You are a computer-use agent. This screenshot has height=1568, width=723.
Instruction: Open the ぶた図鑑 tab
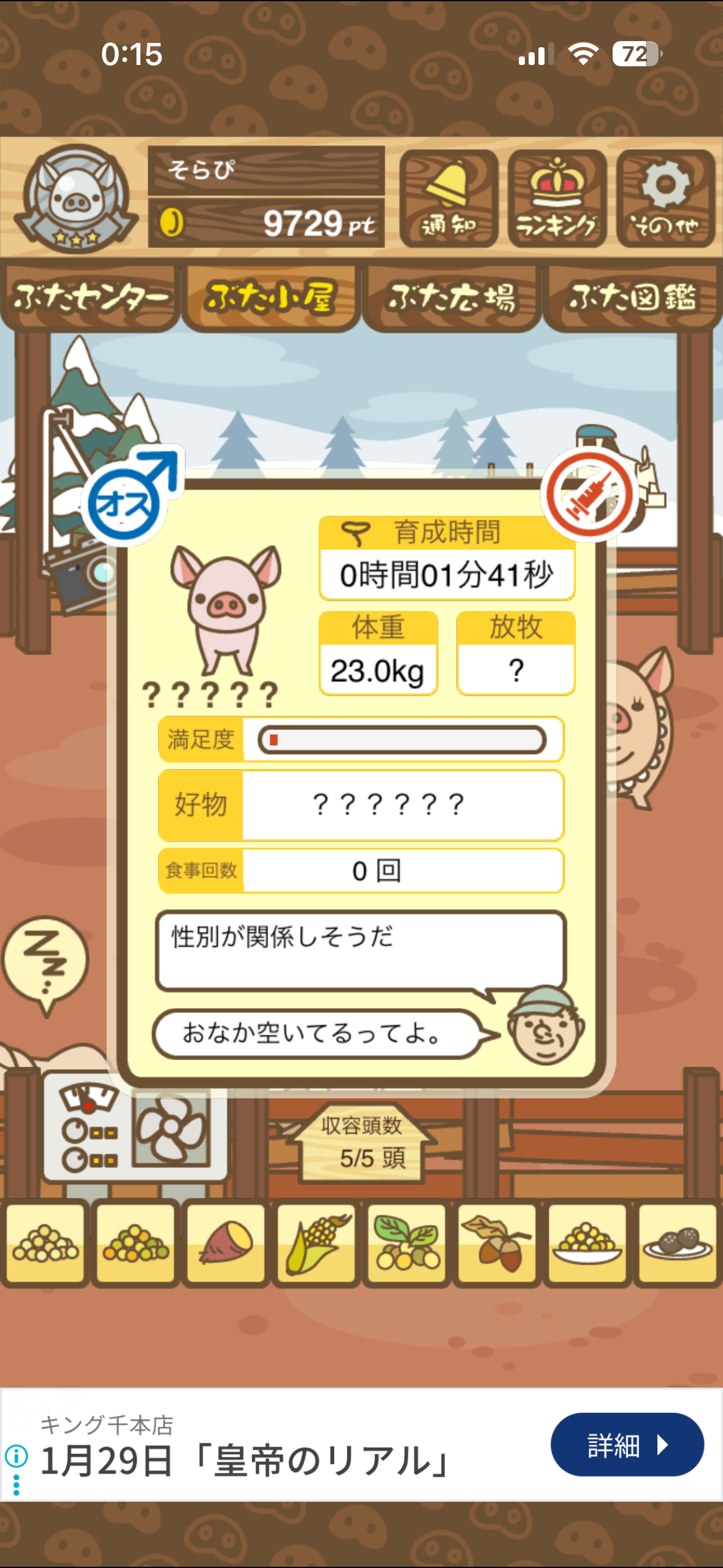(x=633, y=298)
